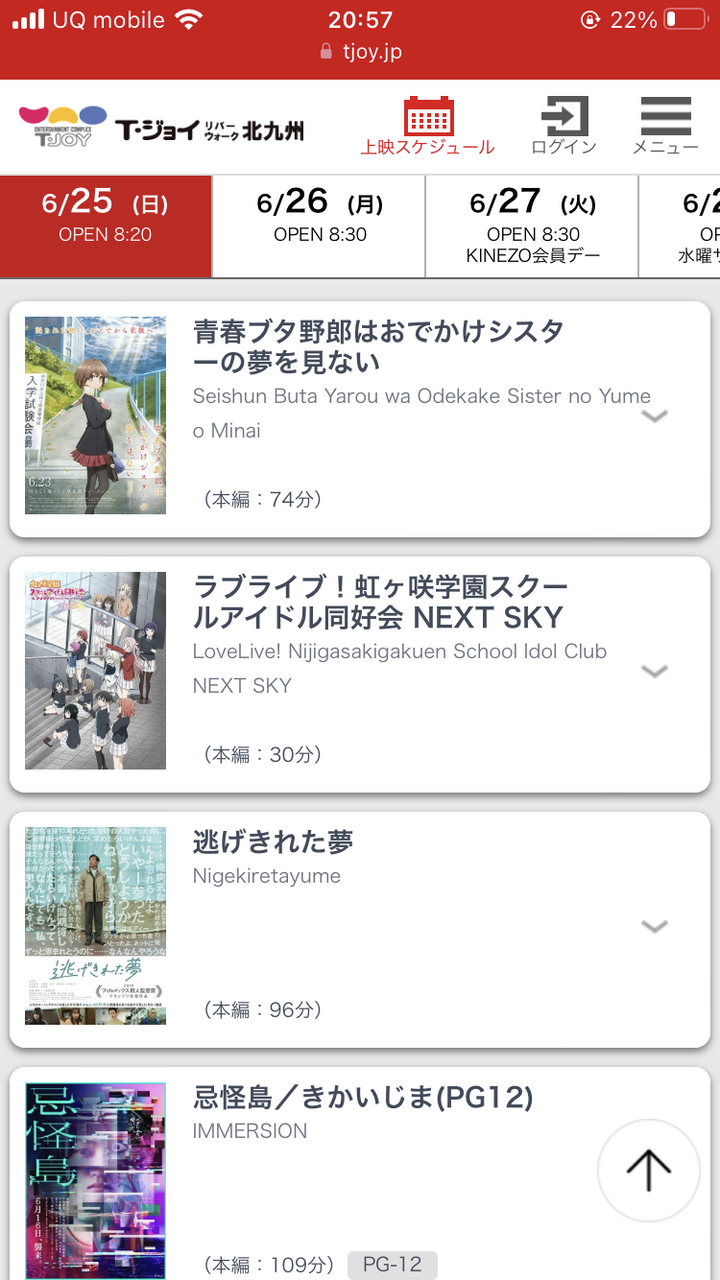Screen dimensions: 720x1280
Task: Tap the ログイン login icon
Action: coord(564,126)
